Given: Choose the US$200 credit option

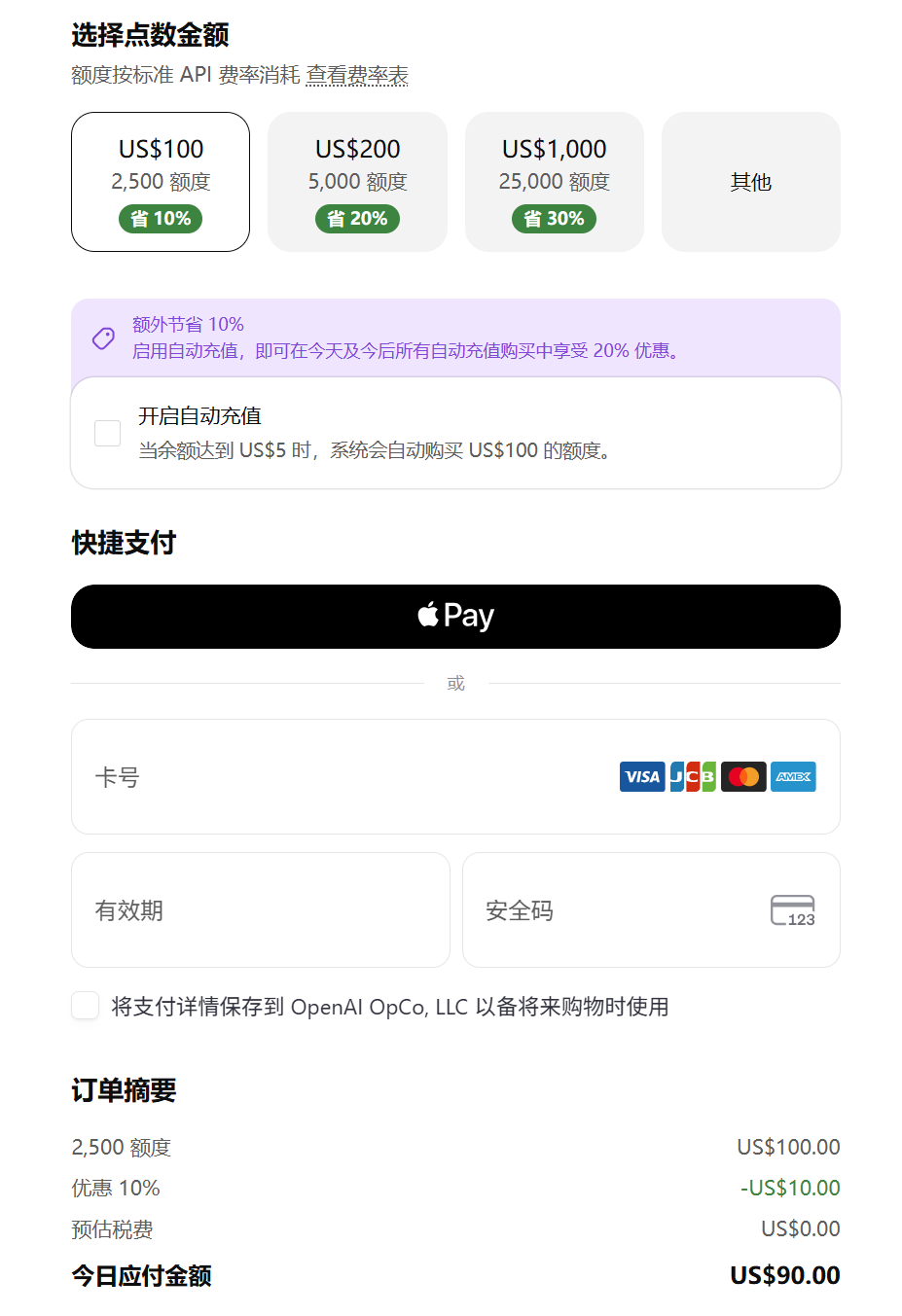Looking at the screenshot, I should coord(357,182).
